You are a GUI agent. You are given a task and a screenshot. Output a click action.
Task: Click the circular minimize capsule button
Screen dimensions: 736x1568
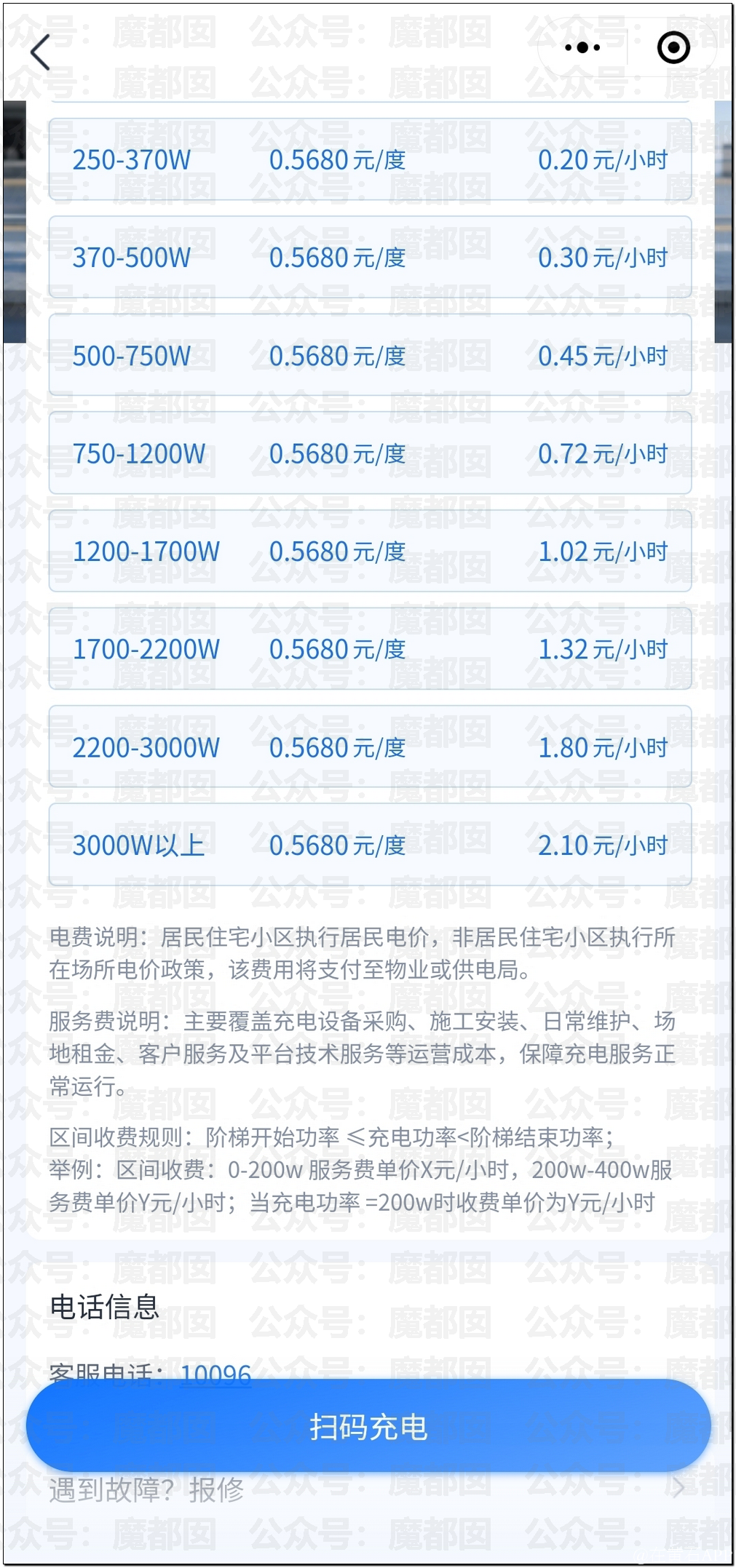point(673,47)
